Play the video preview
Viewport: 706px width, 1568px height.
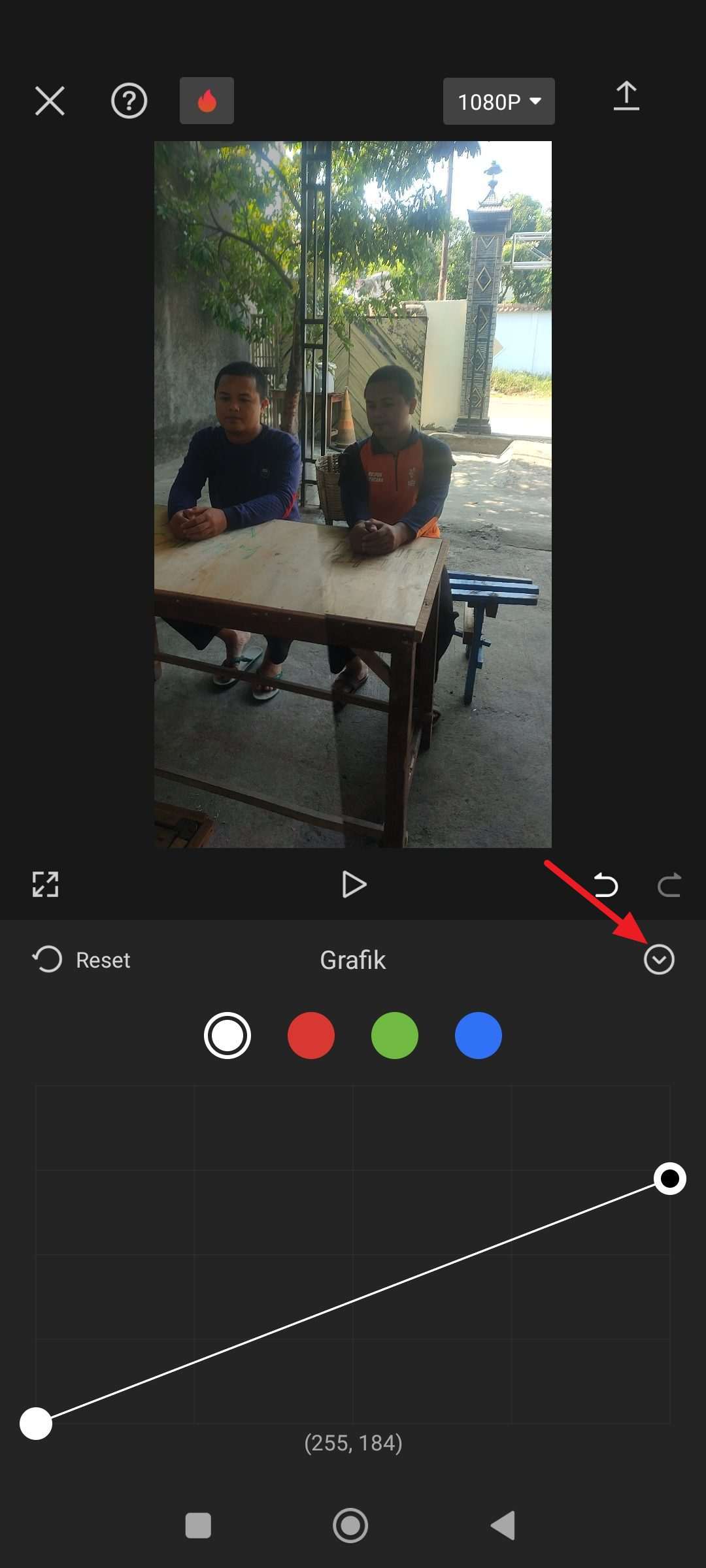[354, 885]
